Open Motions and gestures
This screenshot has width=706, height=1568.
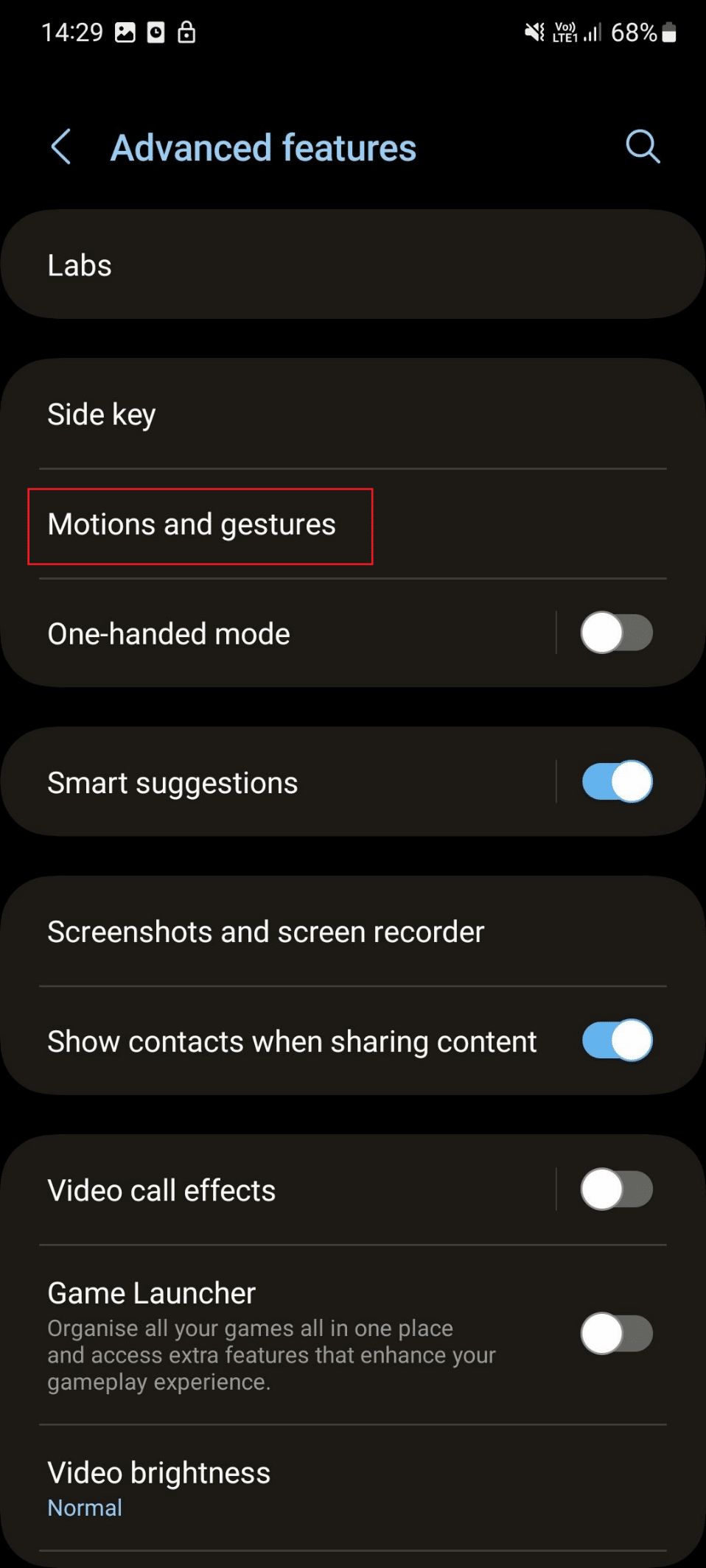point(353,524)
